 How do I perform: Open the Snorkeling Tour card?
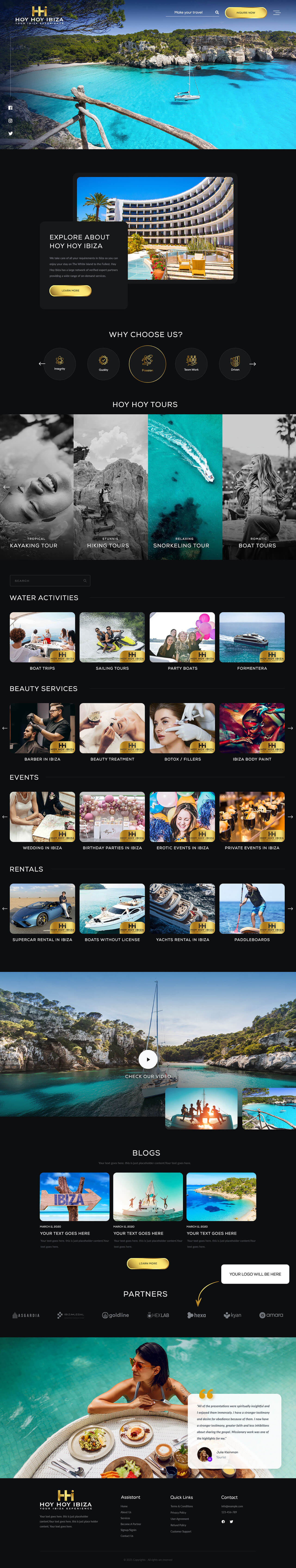coord(185,486)
